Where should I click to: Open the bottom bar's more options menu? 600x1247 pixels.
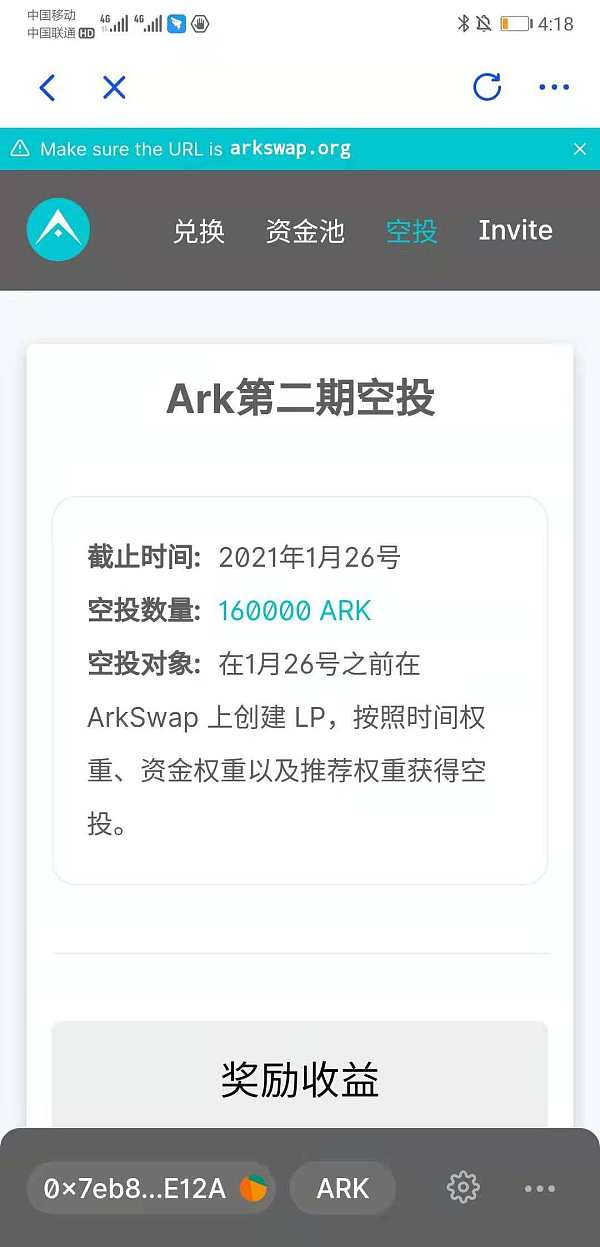(539, 1188)
